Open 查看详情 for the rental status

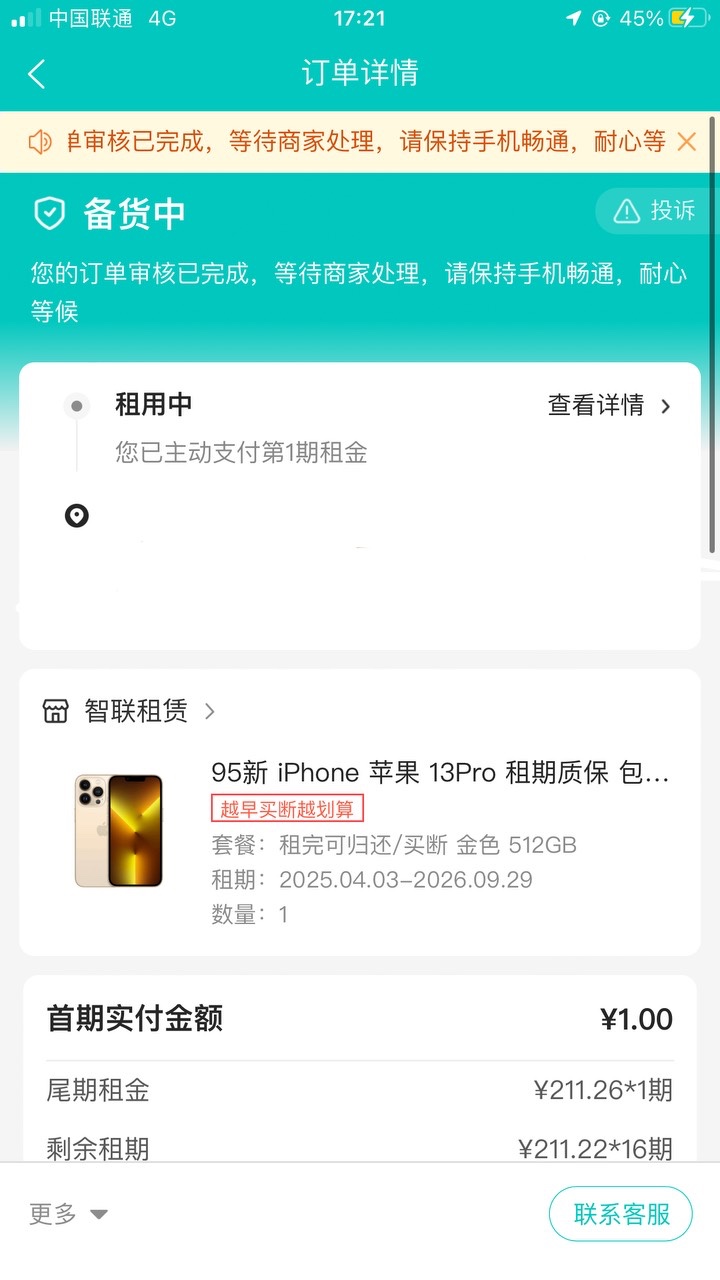pyautogui.click(x=609, y=405)
